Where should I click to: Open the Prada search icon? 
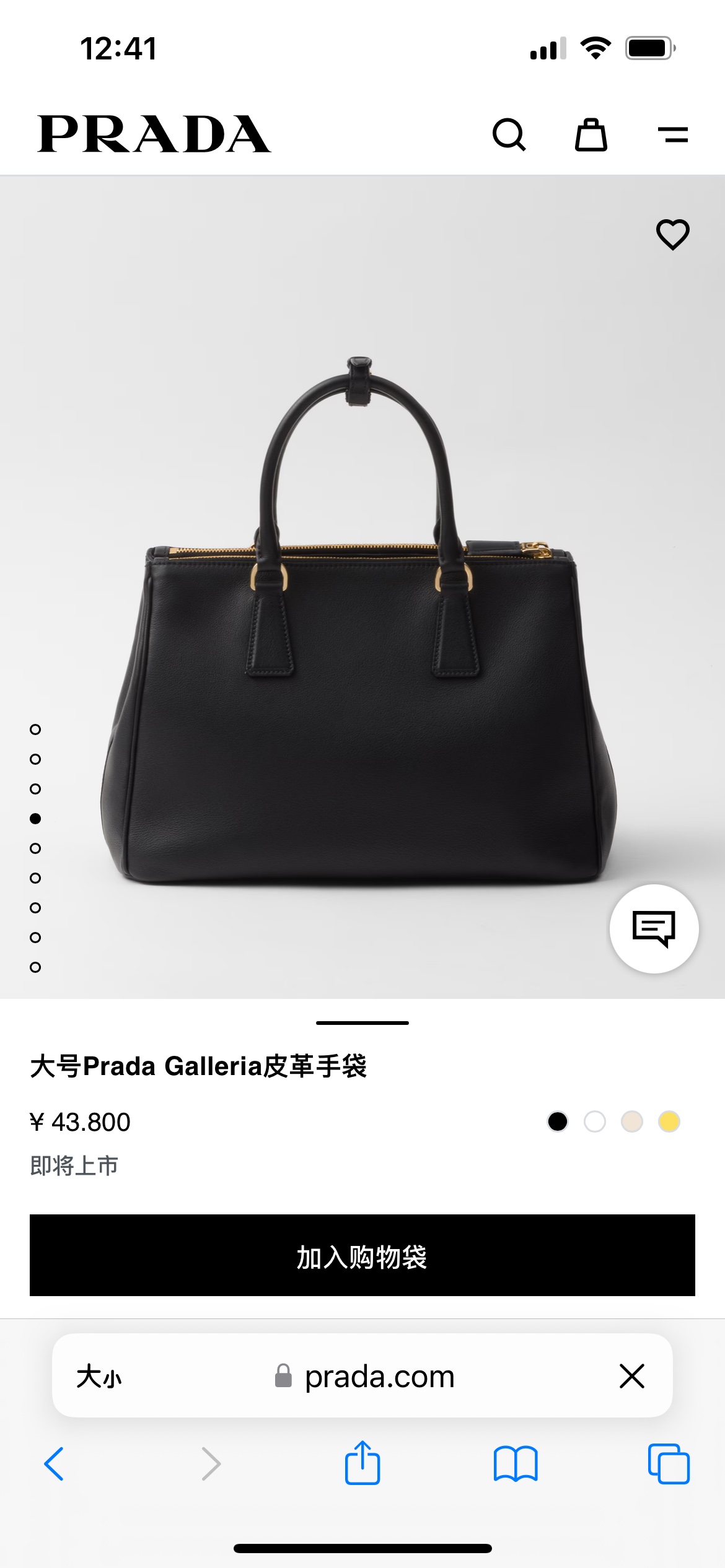pos(509,134)
